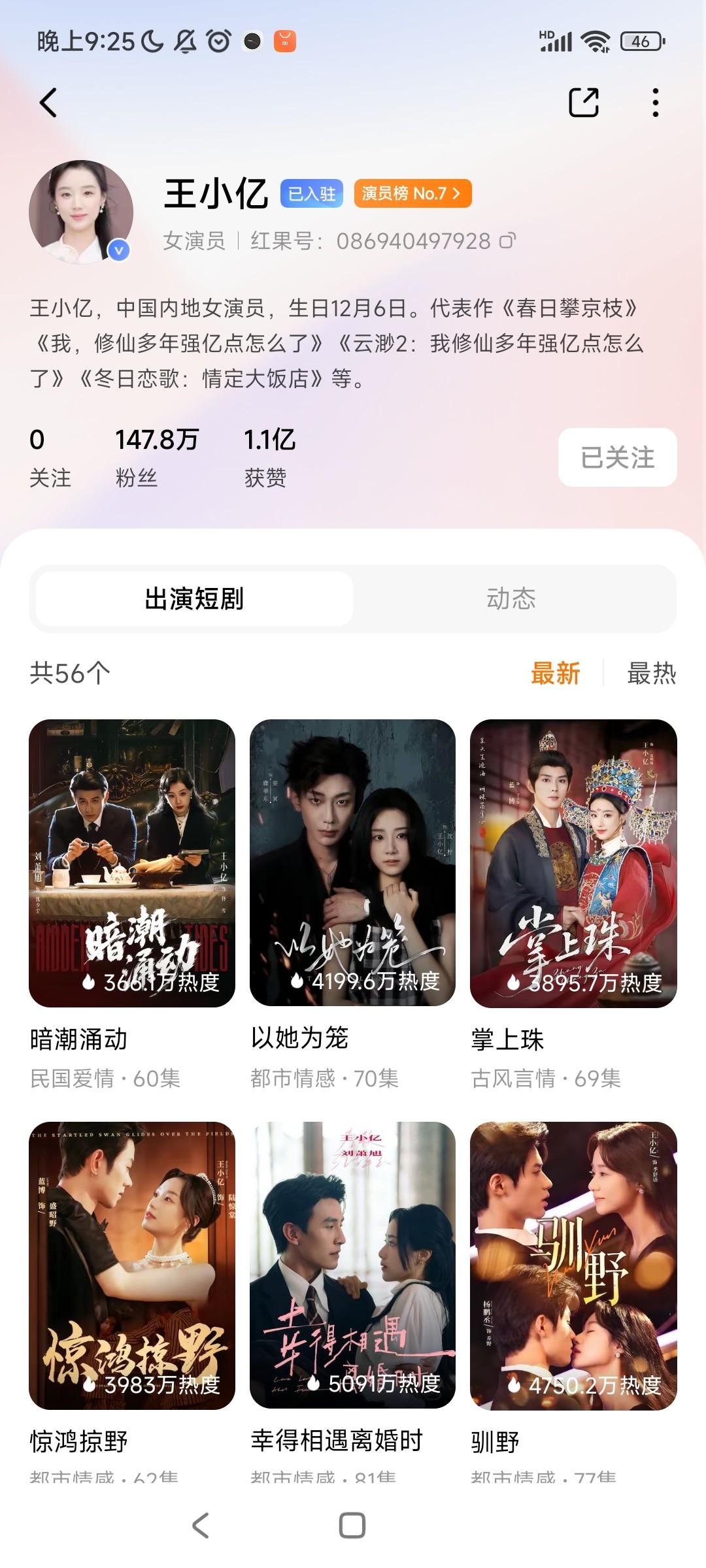This screenshot has height=1568, width=706.
Task: Select the 出演短剧 tab
Action: 194,598
